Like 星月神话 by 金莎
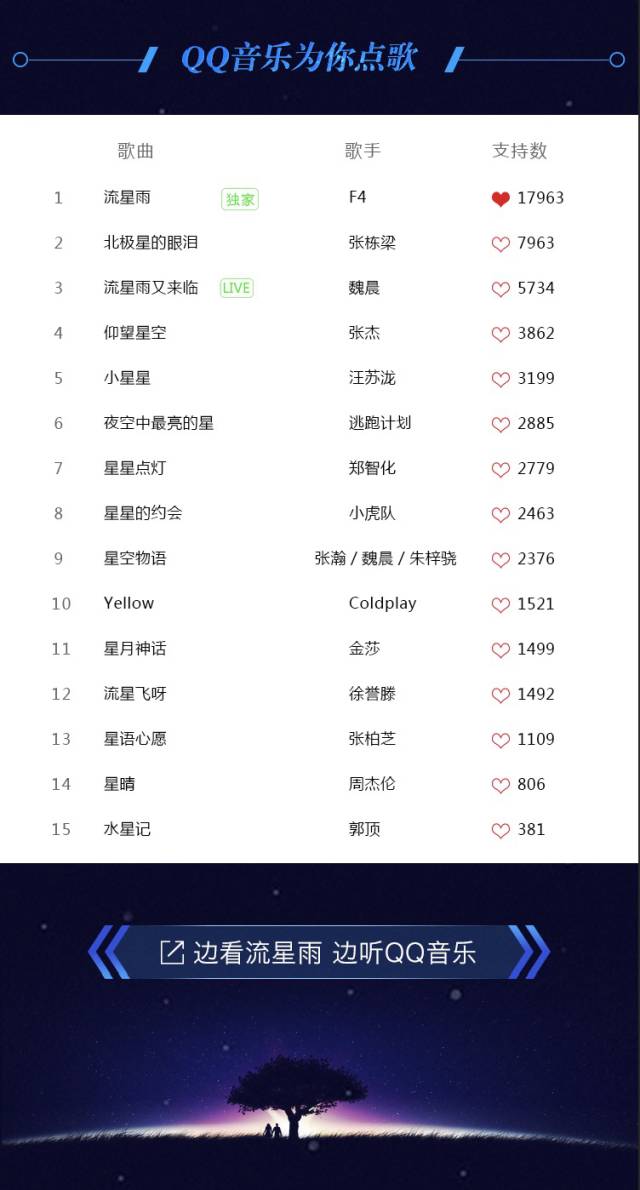640x1190 pixels. coord(501,650)
